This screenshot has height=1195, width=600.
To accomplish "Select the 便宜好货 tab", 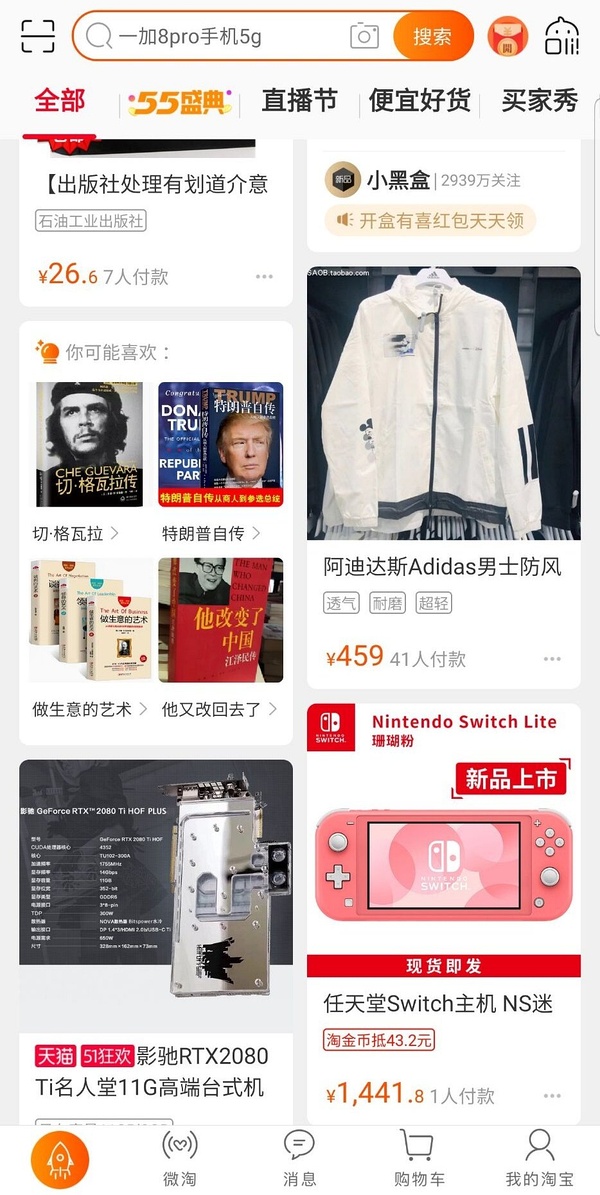I will pos(419,101).
